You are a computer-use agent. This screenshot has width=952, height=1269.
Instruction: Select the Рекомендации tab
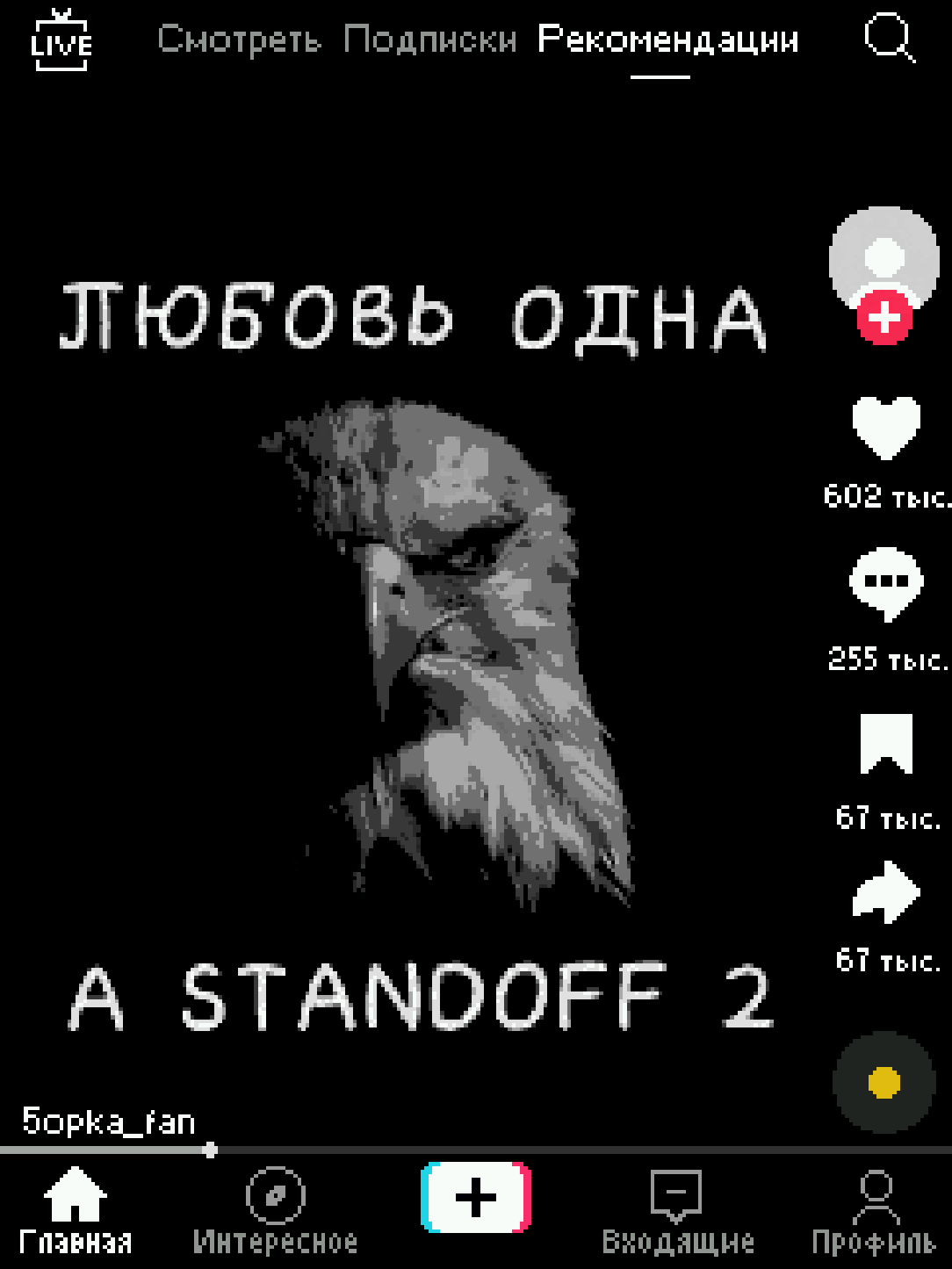[667, 40]
